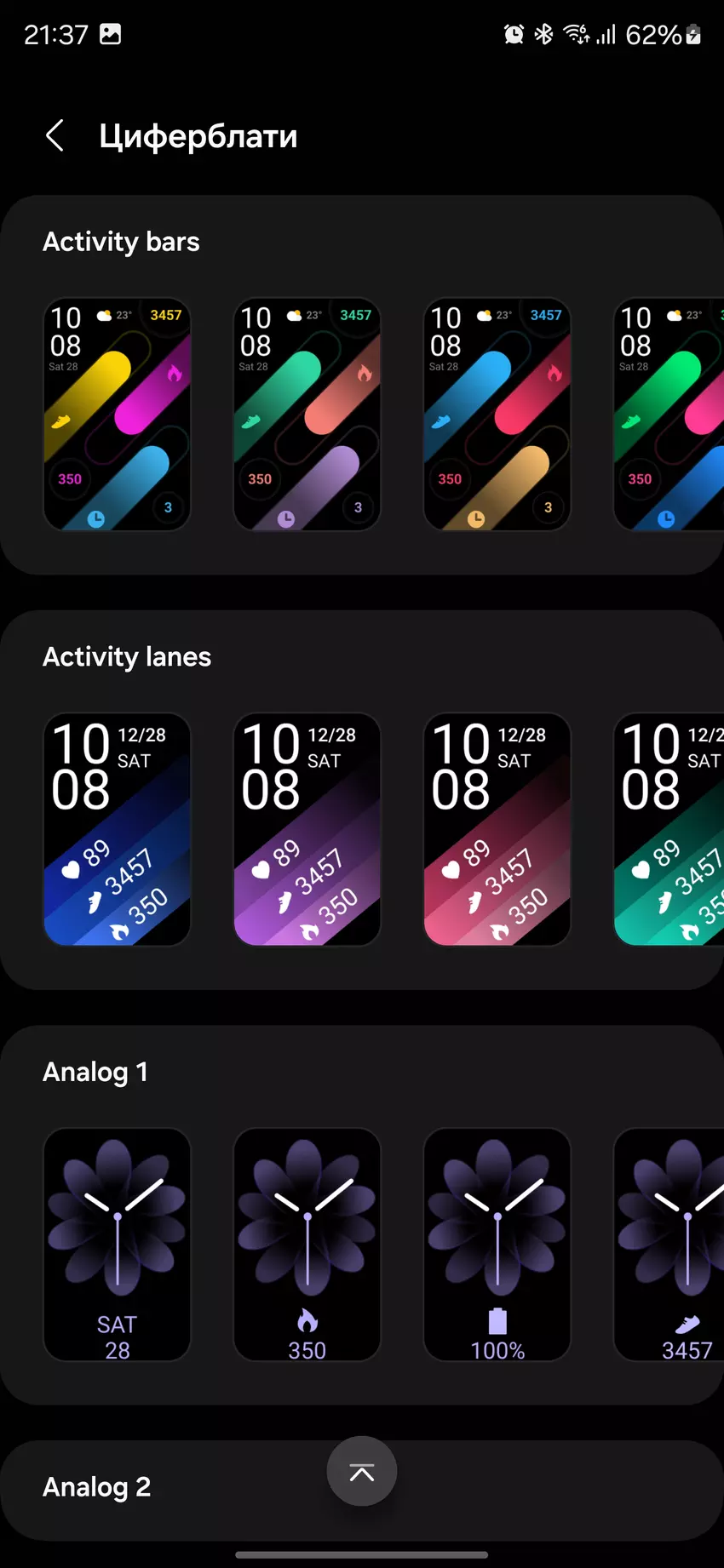Go back from Циферблати screen
Viewport: 724px width, 1568px height.
pyautogui.click(x=55, y=135)
